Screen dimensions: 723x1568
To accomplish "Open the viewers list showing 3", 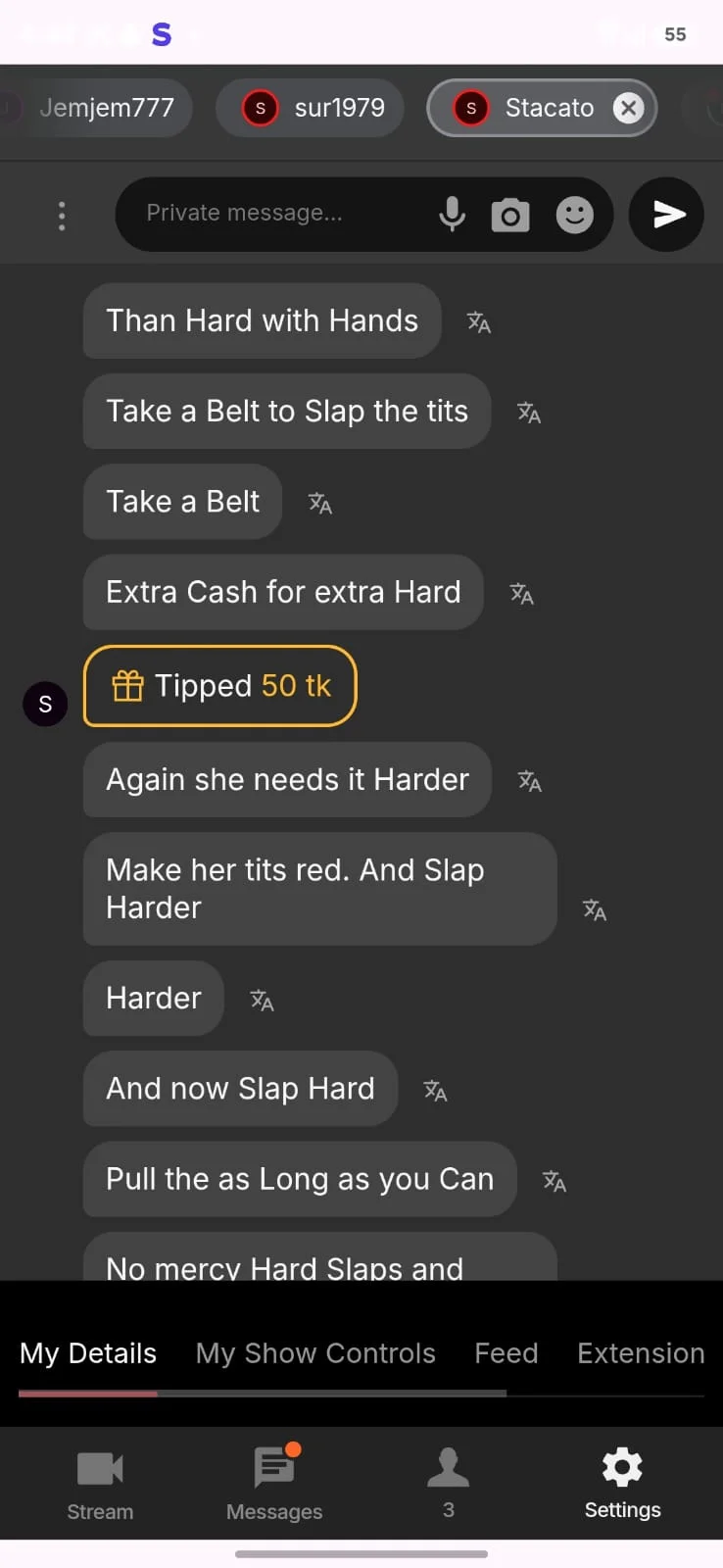I will pos(448,1483).
